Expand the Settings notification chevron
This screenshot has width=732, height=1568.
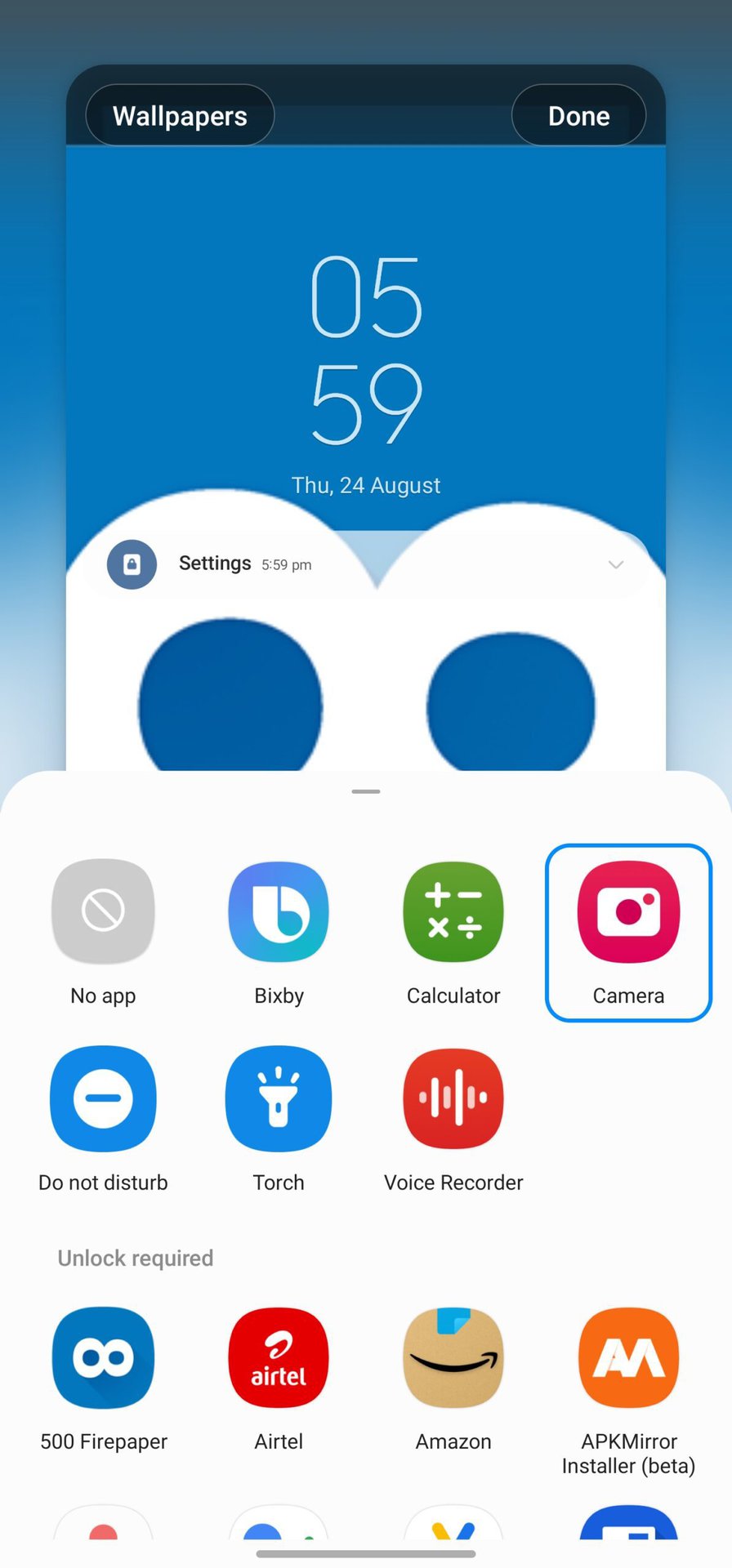click(x=616, y=564)
